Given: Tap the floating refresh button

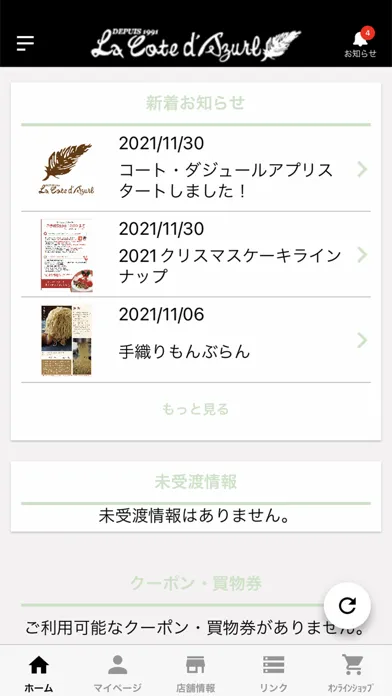Looking at the screenshot, I should click(x=347, y=606).
